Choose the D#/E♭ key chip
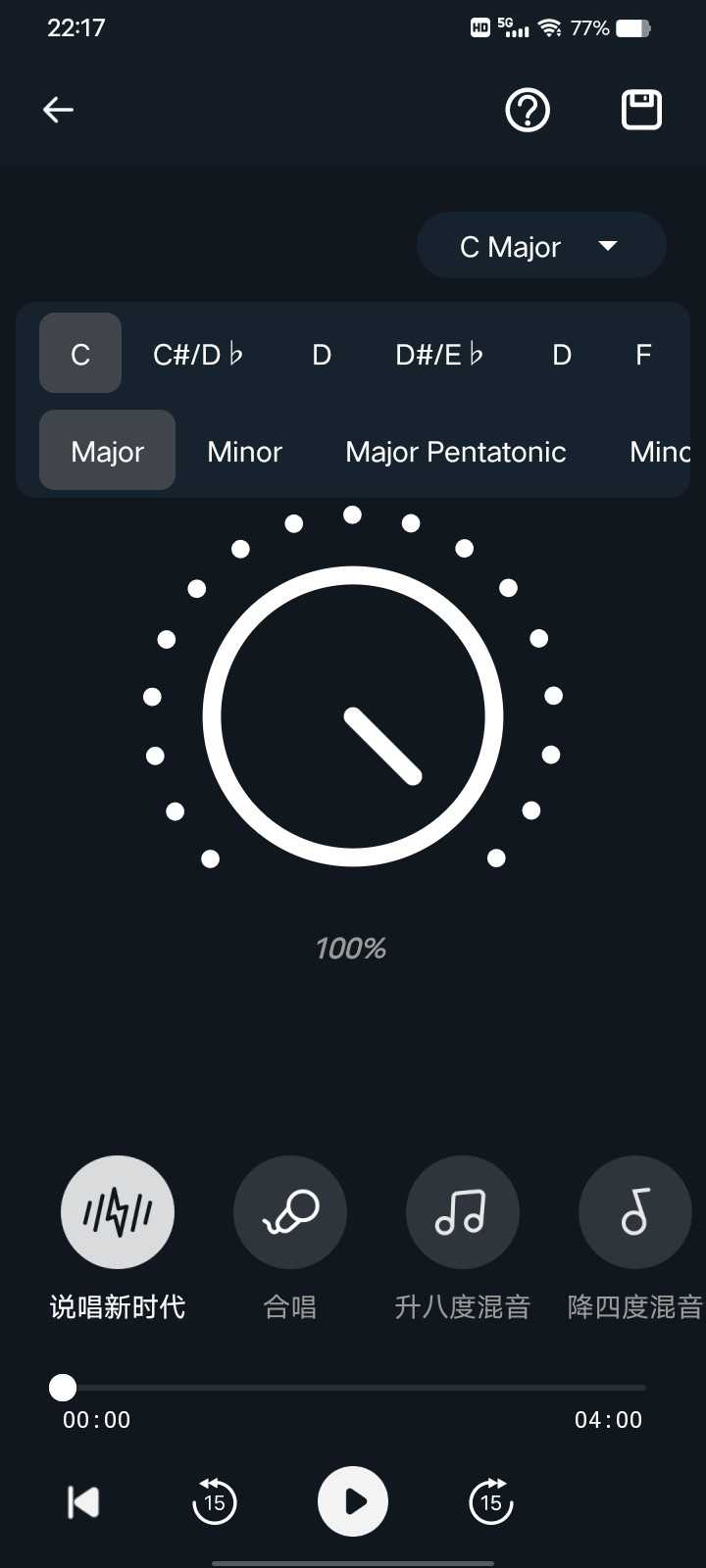This screenshot has height=1568, width=706. pyautogui.click(x=439, y=354)
